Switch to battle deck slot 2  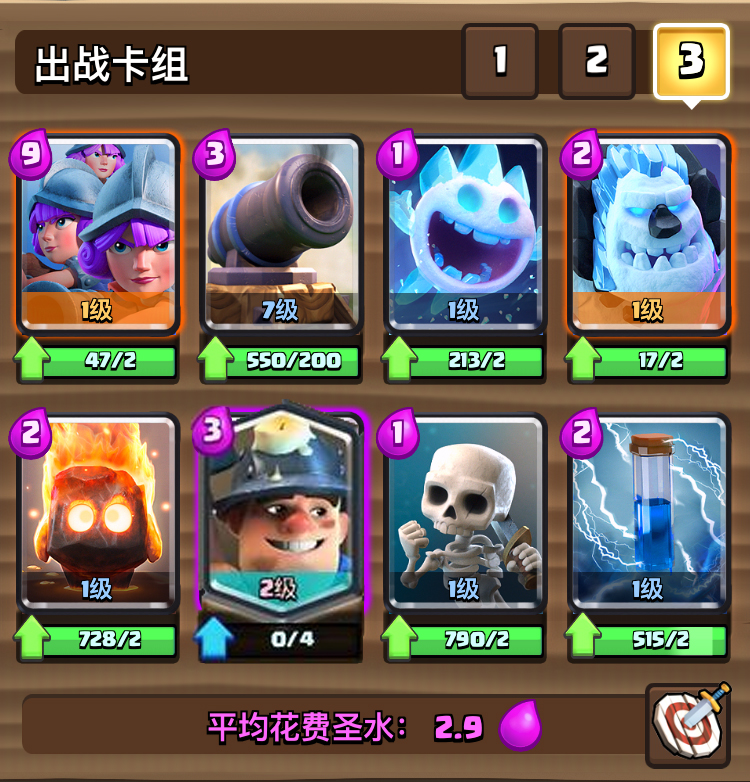pyautogui.click(x=596, y=62)
